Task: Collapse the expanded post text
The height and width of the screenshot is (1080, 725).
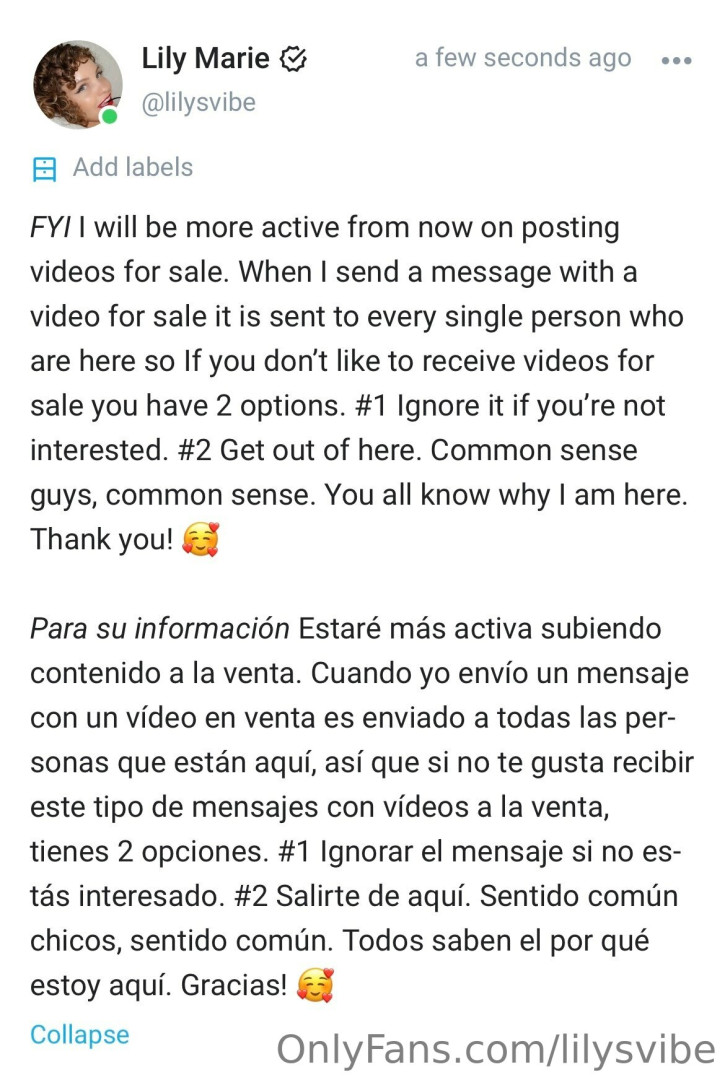Action: [80, 1034]
